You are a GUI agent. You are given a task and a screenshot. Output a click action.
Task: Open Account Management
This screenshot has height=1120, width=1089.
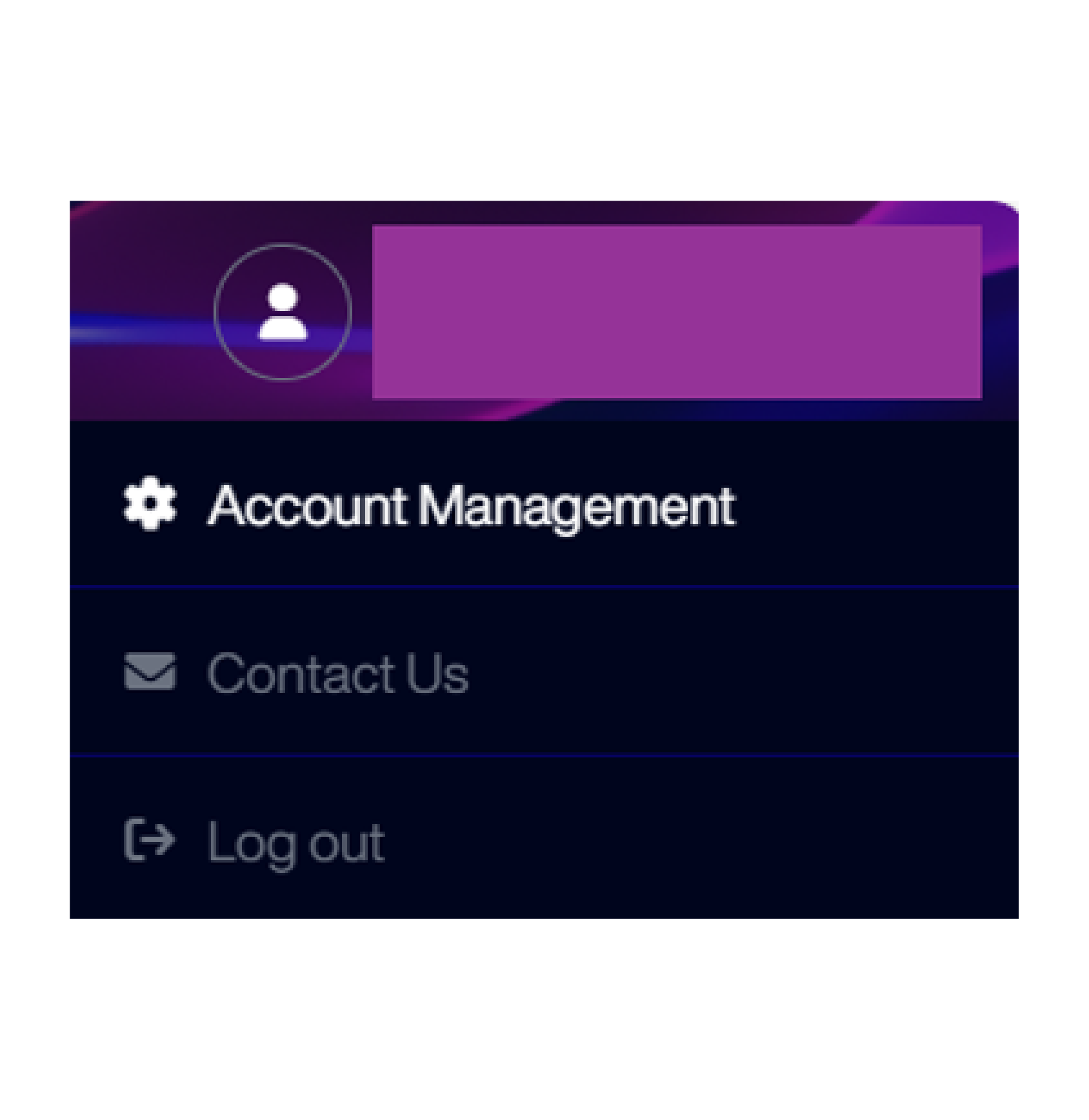(471, 505)
